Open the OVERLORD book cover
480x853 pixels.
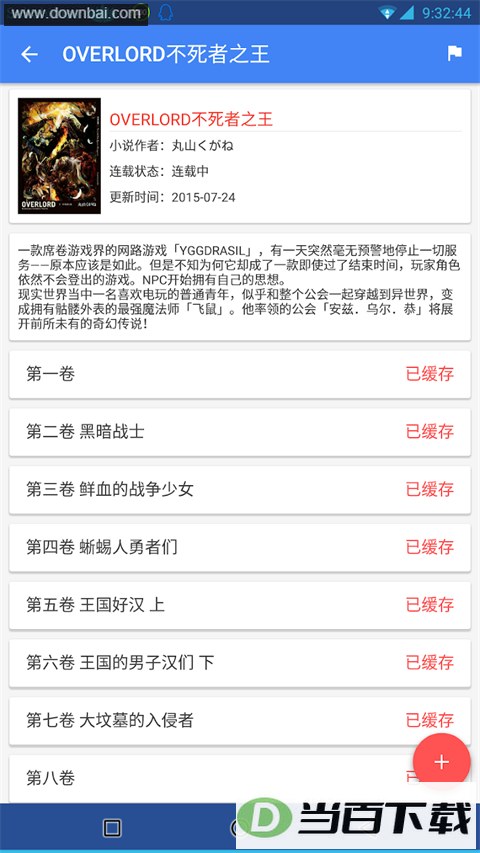click(x=59, y=156)
